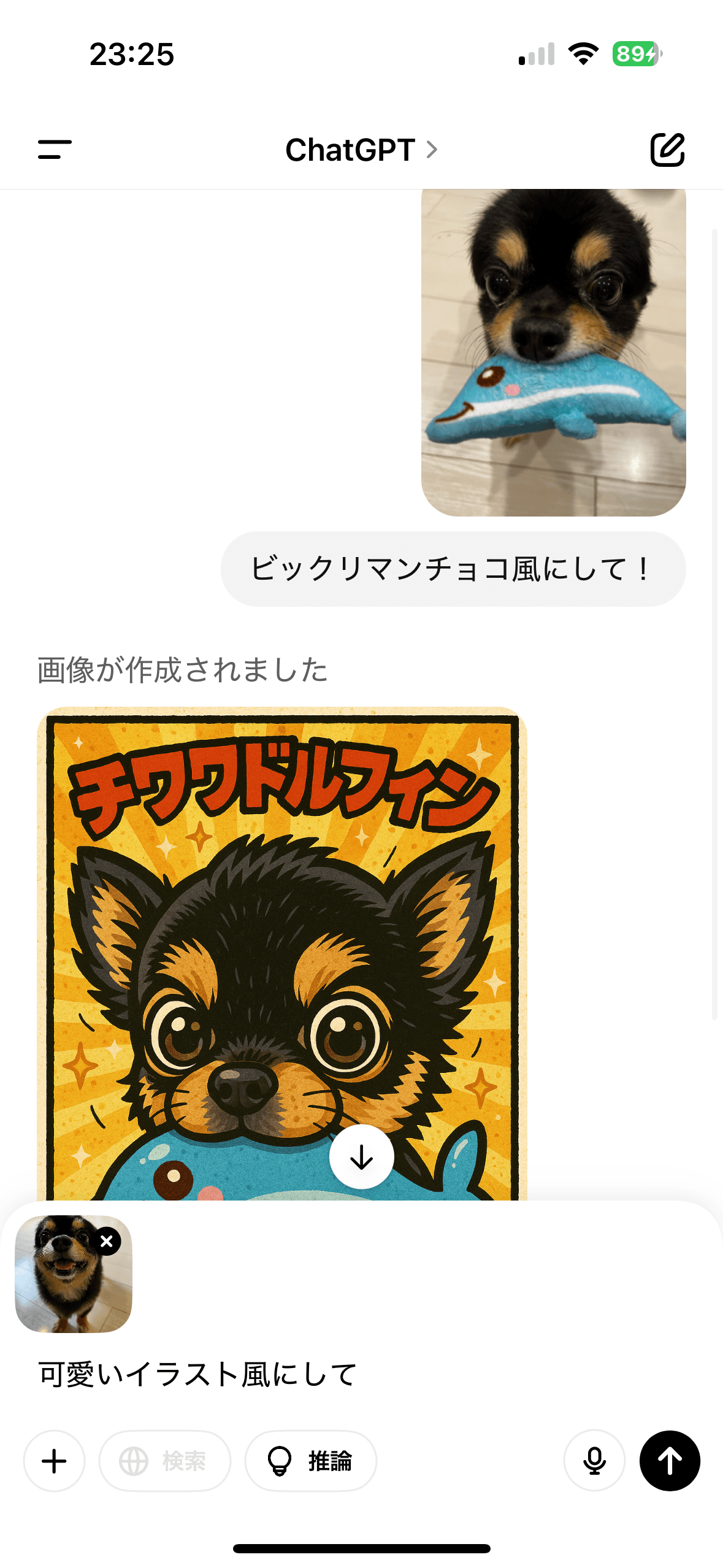This screenshot has width=723, height=1568.
Task: Start voice input with microphone
Action: tap(594, 1461)
